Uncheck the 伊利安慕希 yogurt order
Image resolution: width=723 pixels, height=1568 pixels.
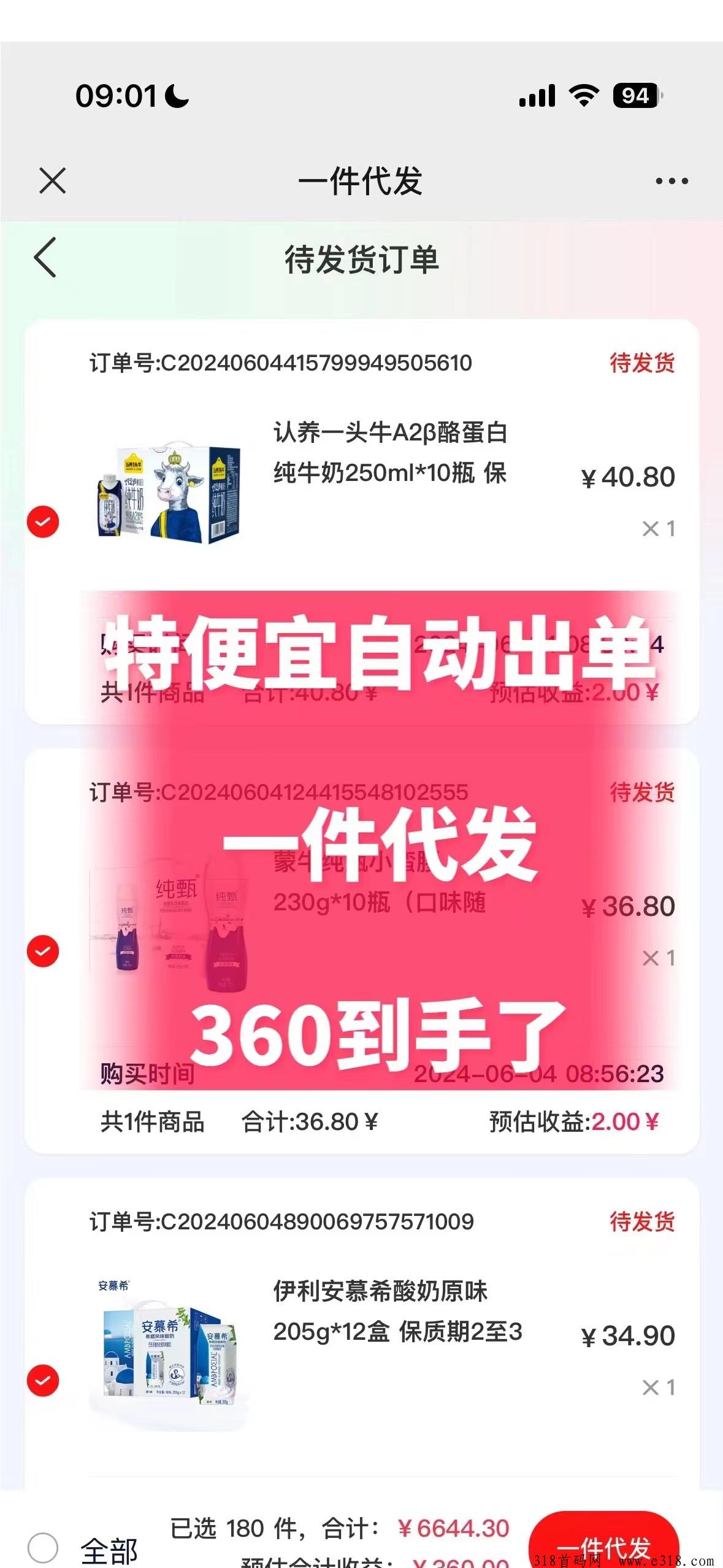(x=43, y=1381)
